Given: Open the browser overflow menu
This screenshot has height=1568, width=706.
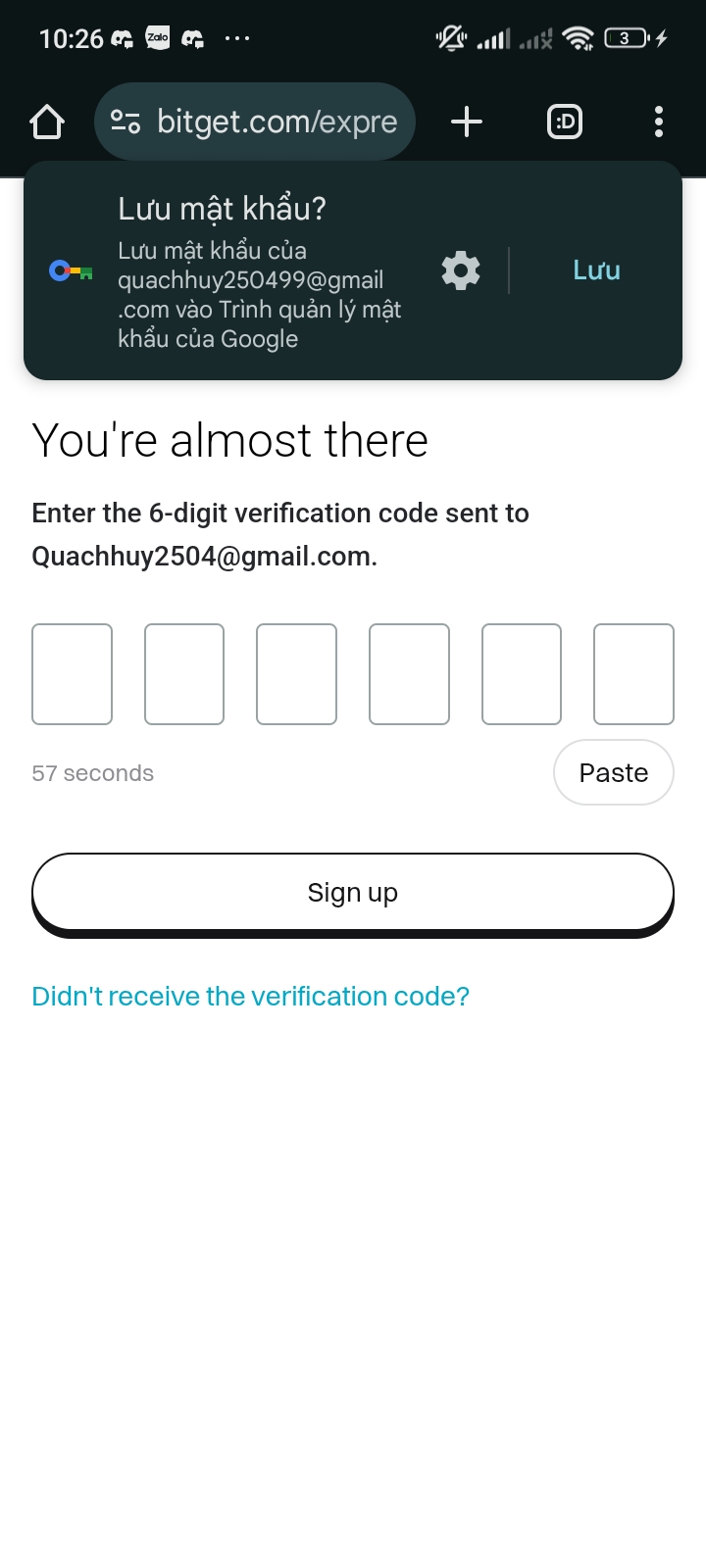Looking at the screenshot, I should coord(658,122).
